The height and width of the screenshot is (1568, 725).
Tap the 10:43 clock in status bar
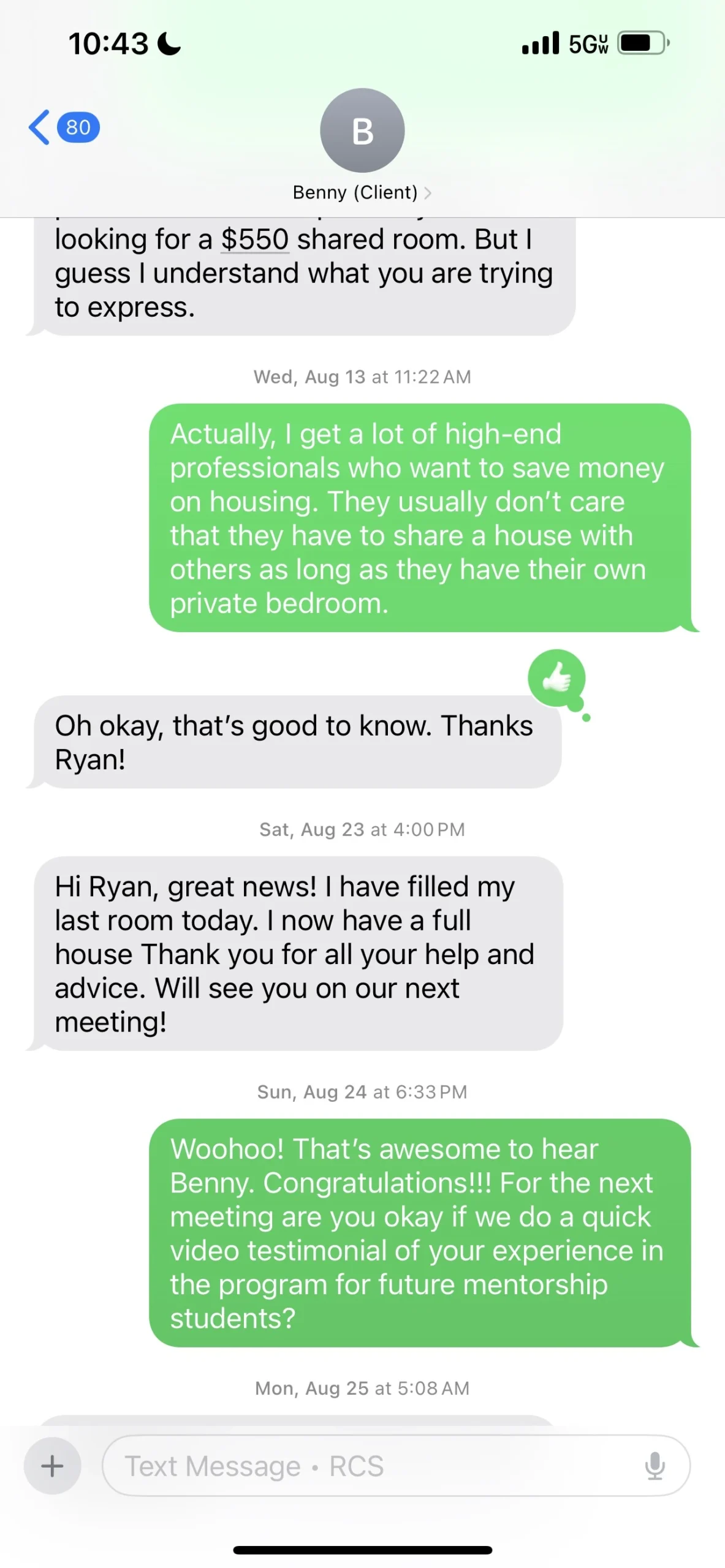[108, 43]
